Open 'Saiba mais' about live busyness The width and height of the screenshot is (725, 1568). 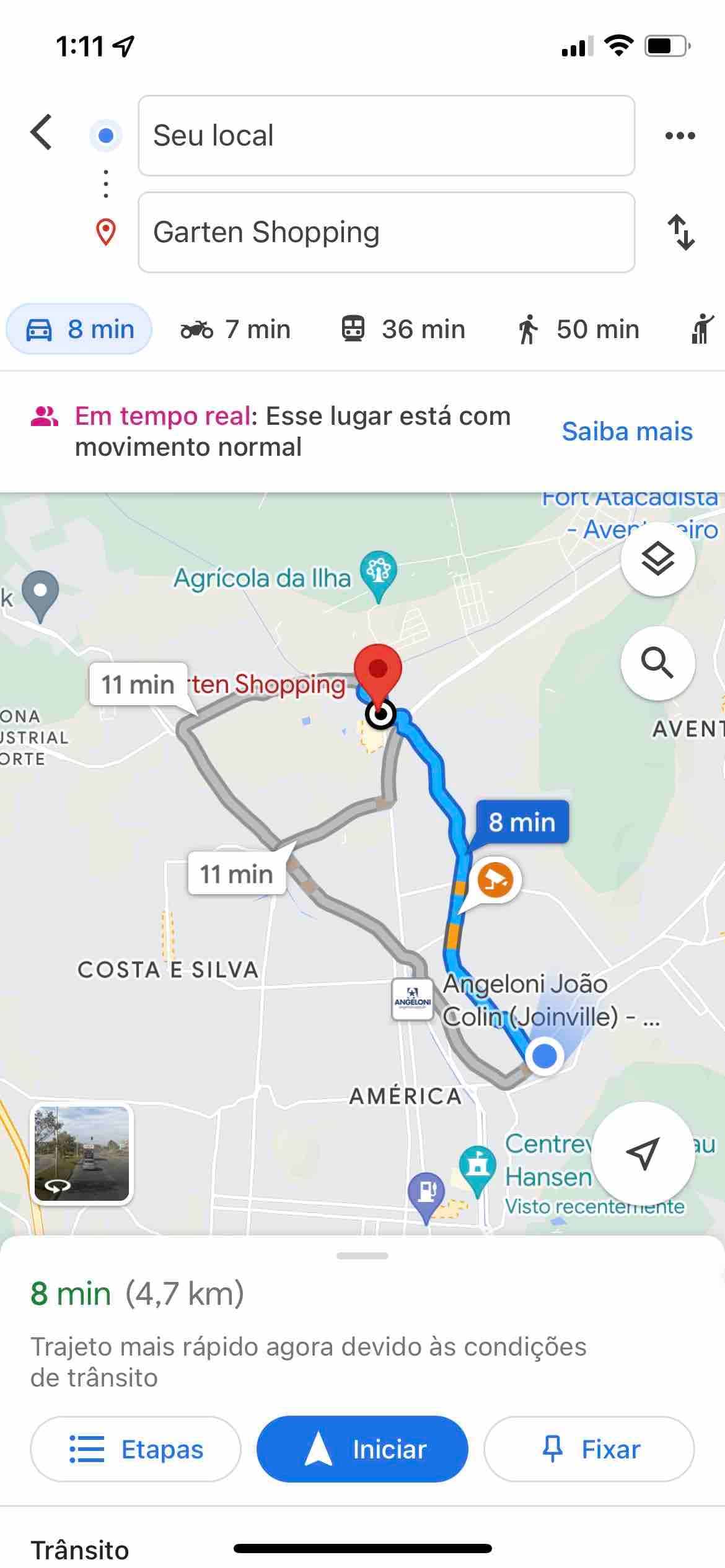(626, 432)
